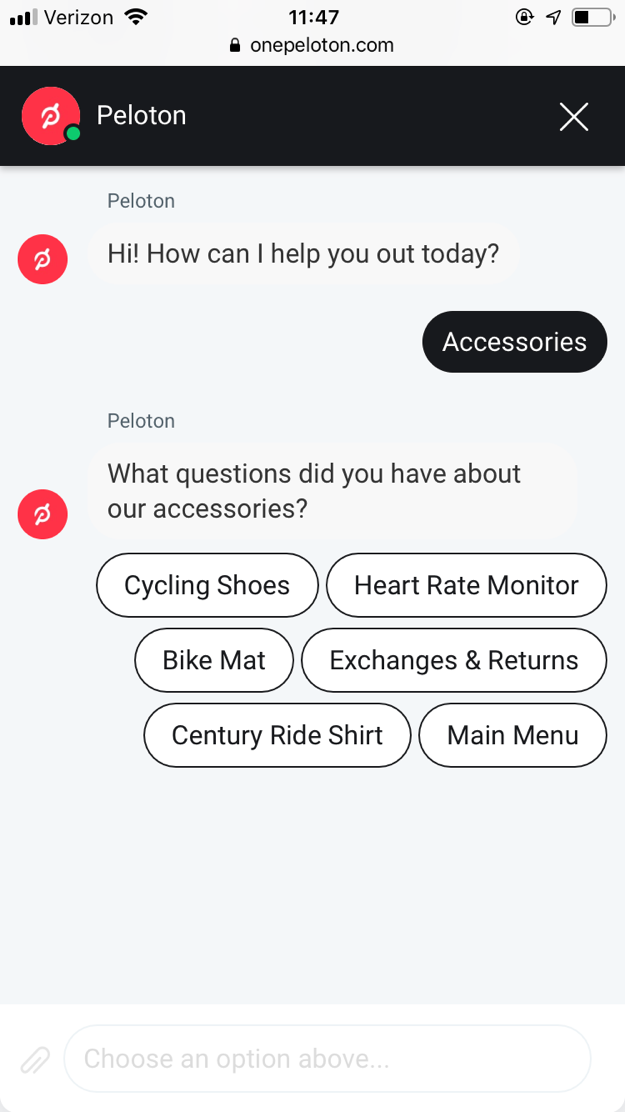Choose Heart Rate Monitor
The width and height of the screenshot is (625, 1112).
466,585
